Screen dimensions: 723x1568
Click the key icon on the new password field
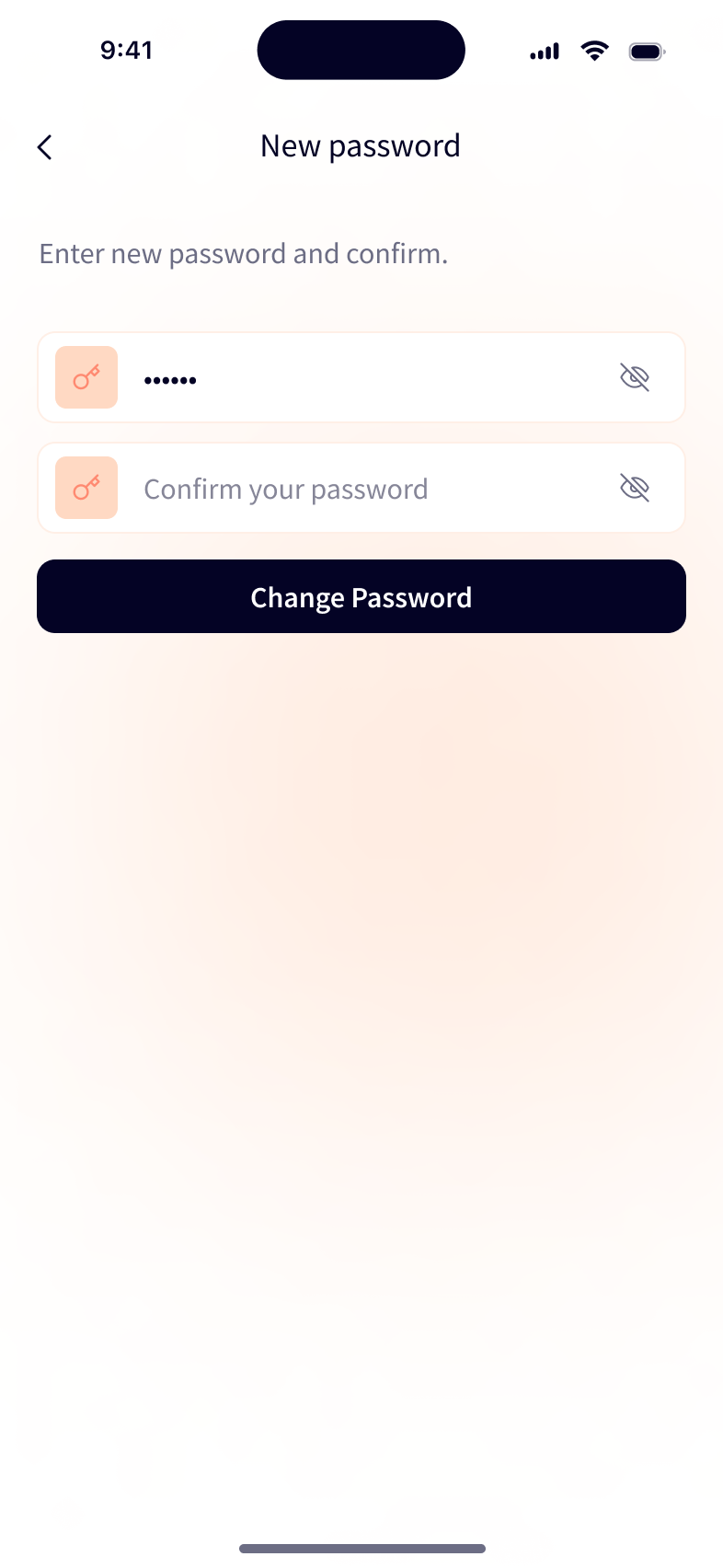86,377
